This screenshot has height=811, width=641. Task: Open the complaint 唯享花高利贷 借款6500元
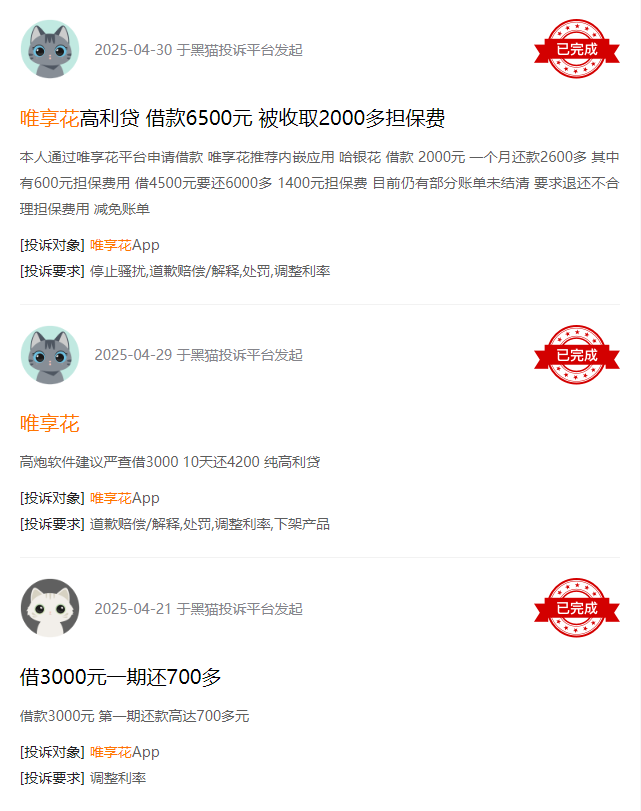[232, 118]
